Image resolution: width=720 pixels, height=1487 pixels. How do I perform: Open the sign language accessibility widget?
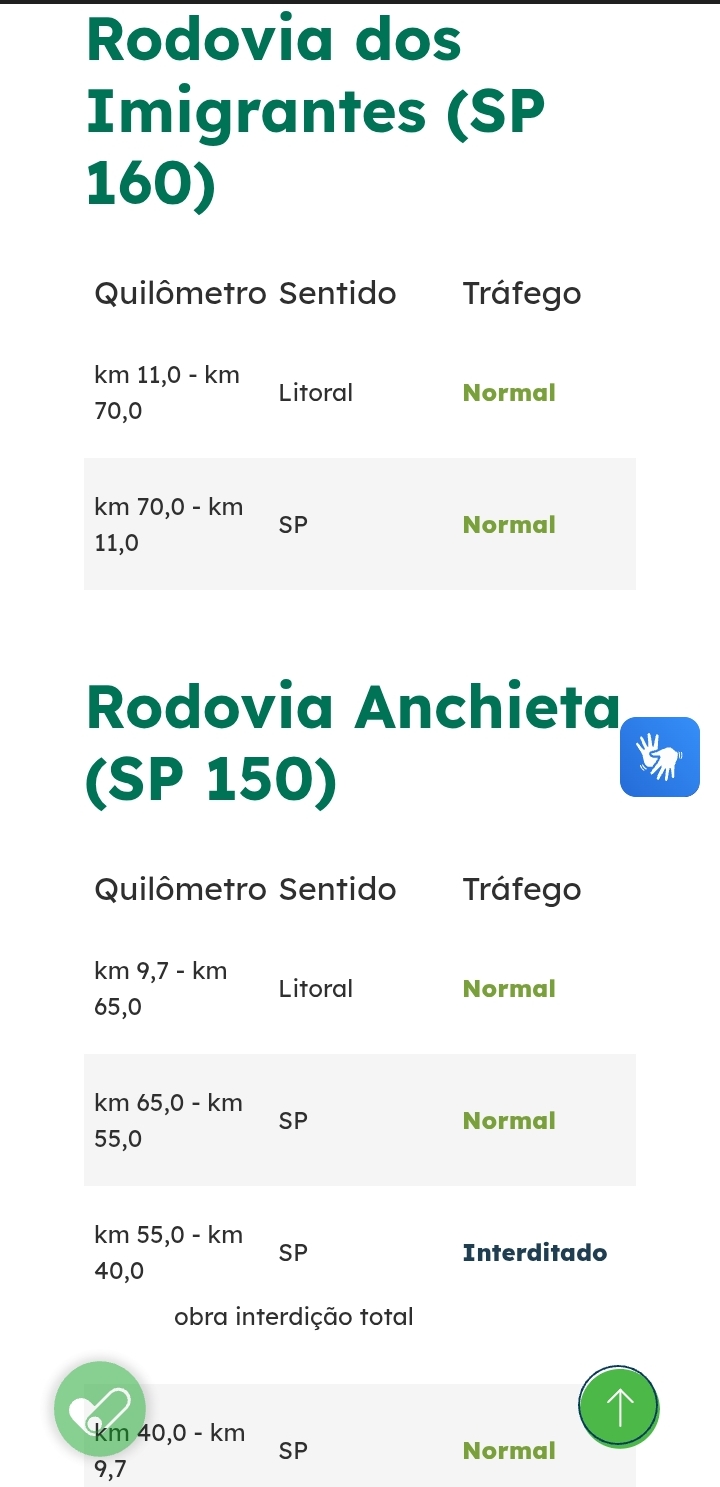click(x=660, y=757)
